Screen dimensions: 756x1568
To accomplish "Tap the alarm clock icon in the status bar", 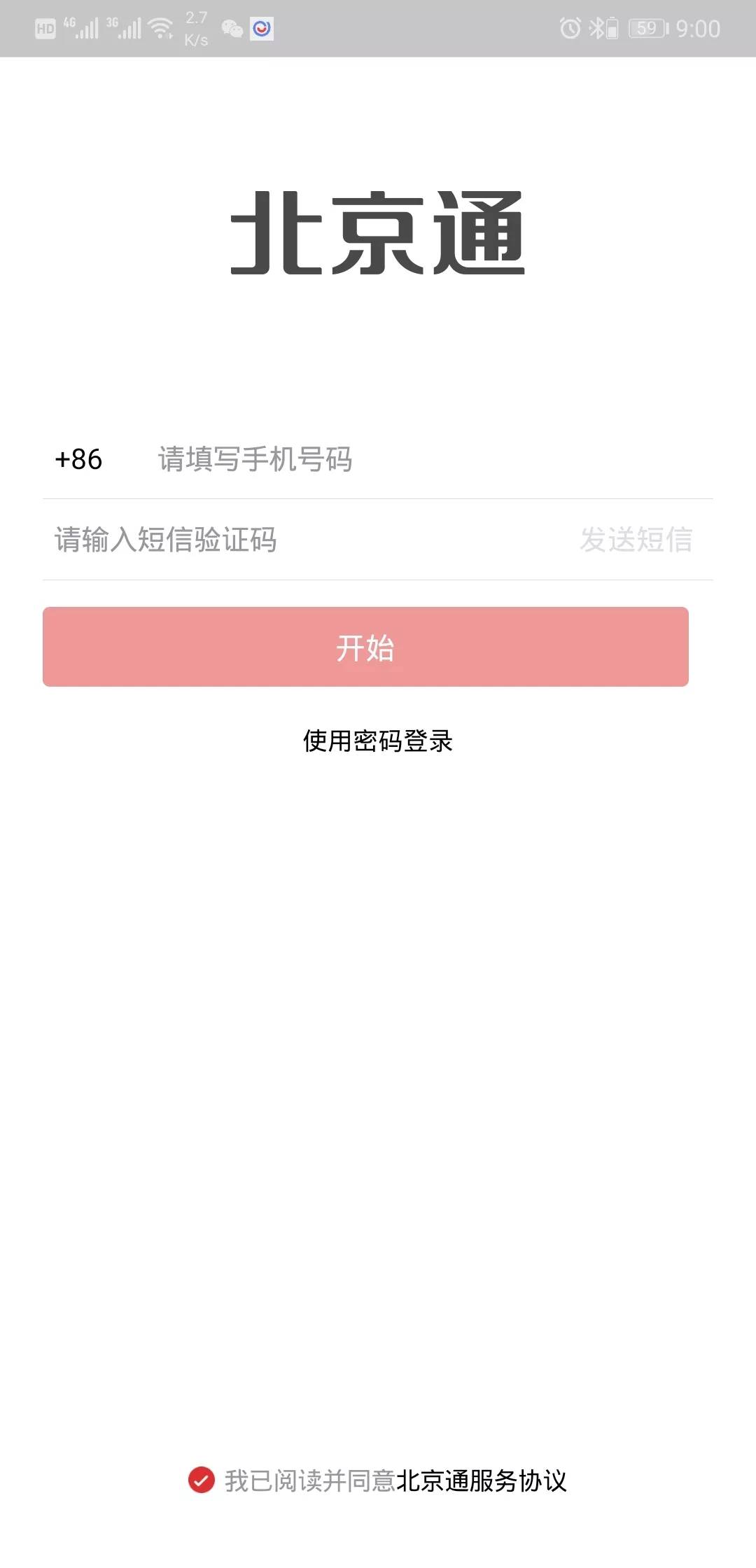I will click(x=568, y=28).
